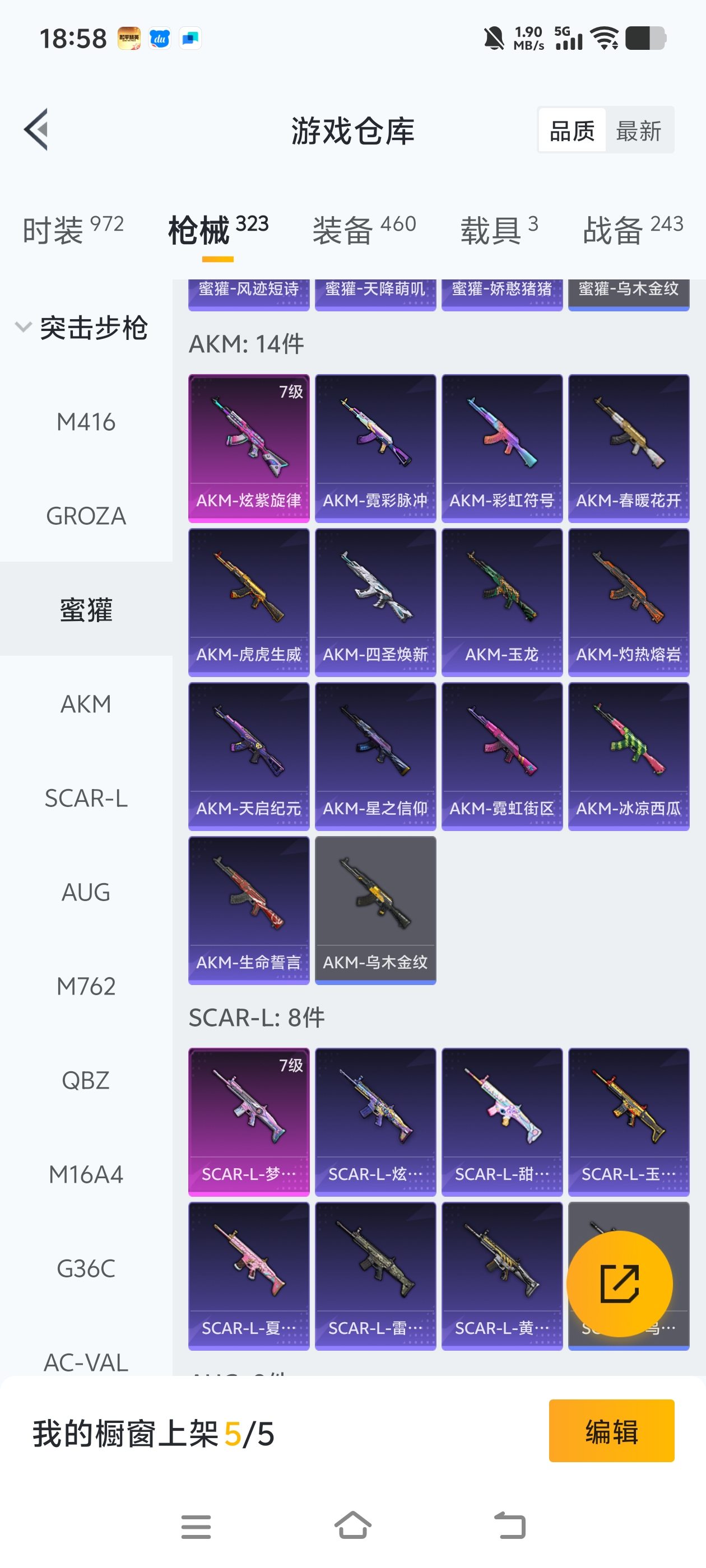Tap the 编辑 button
706x1568 pixels.
click(611, 1430)
